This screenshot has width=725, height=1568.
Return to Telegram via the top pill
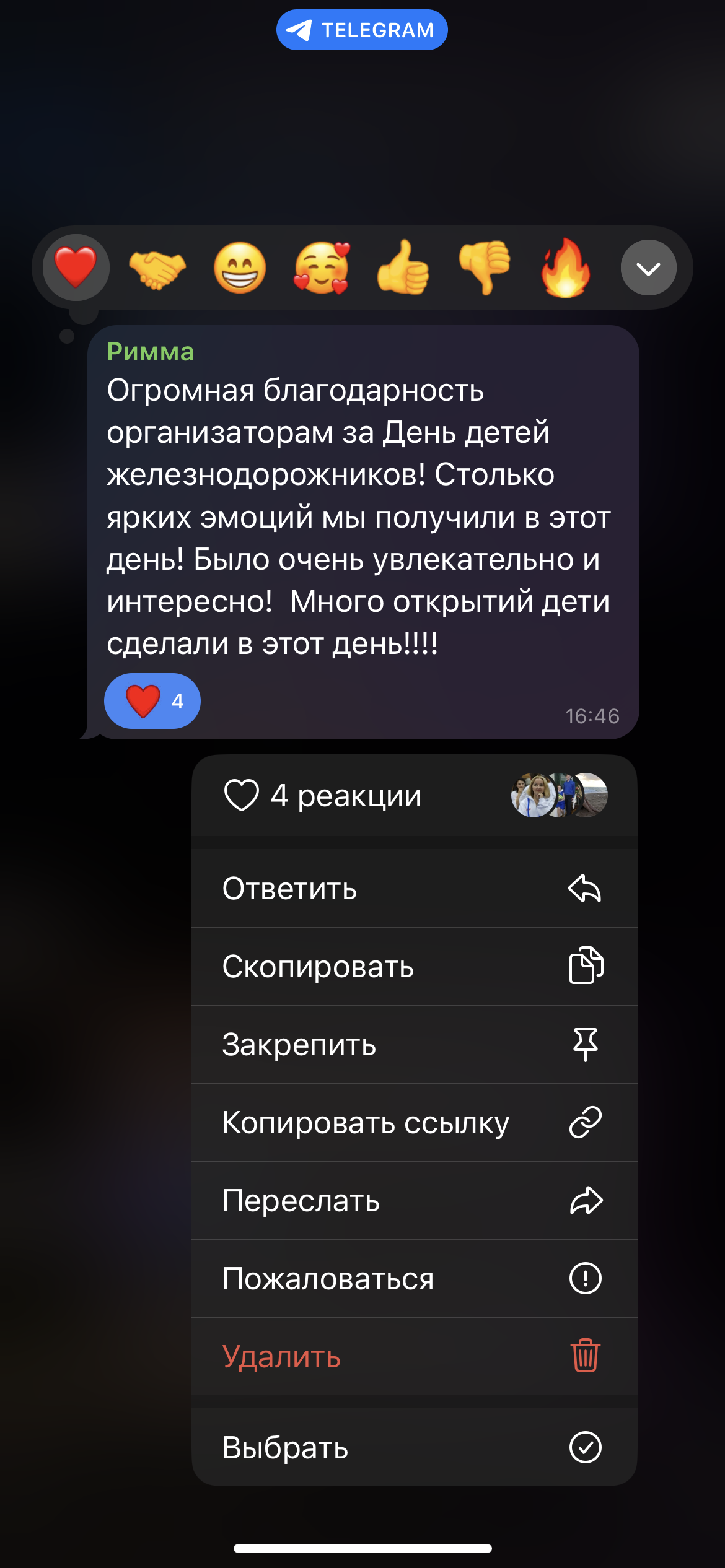click(x=362, y=30)
